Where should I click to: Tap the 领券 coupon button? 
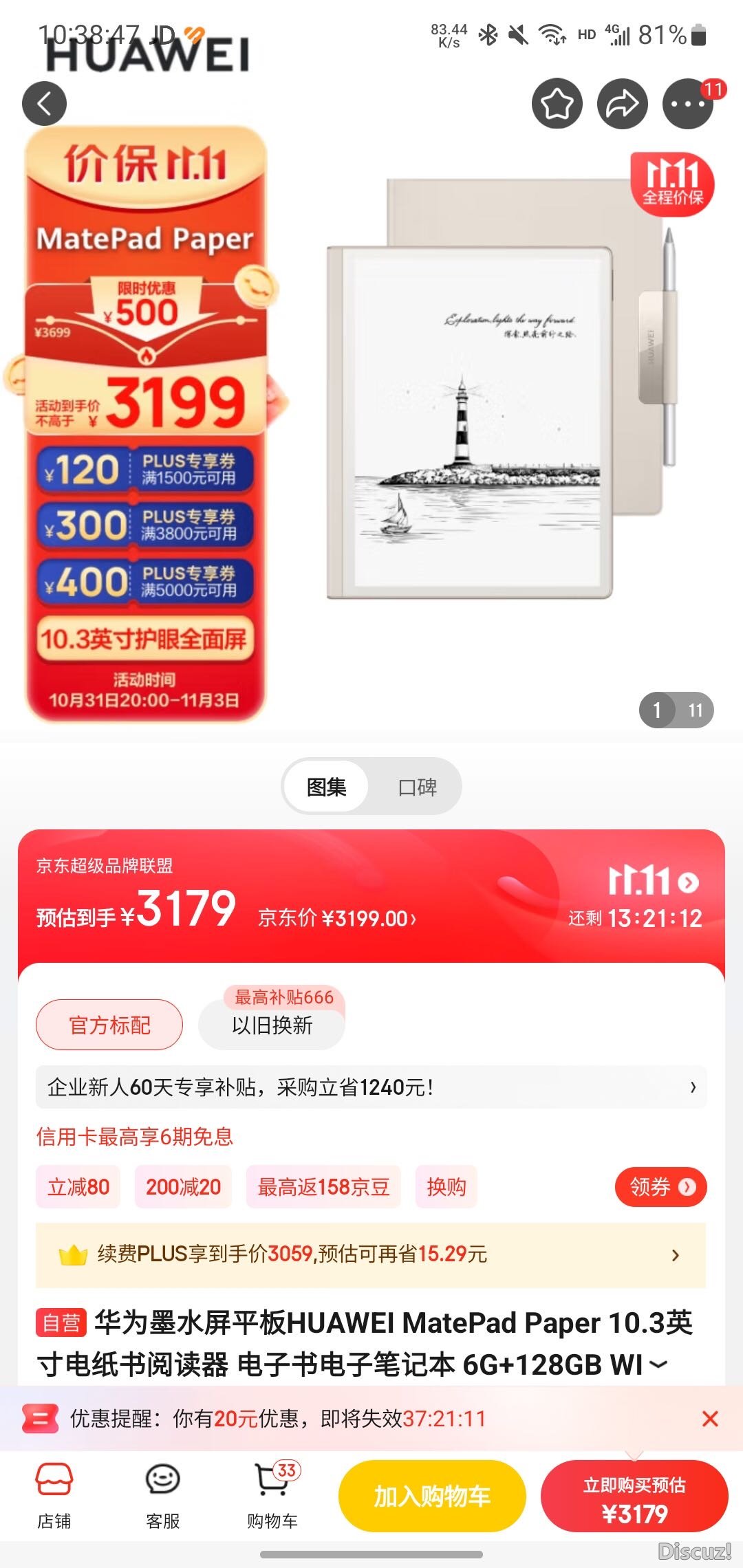(660, 1187)
